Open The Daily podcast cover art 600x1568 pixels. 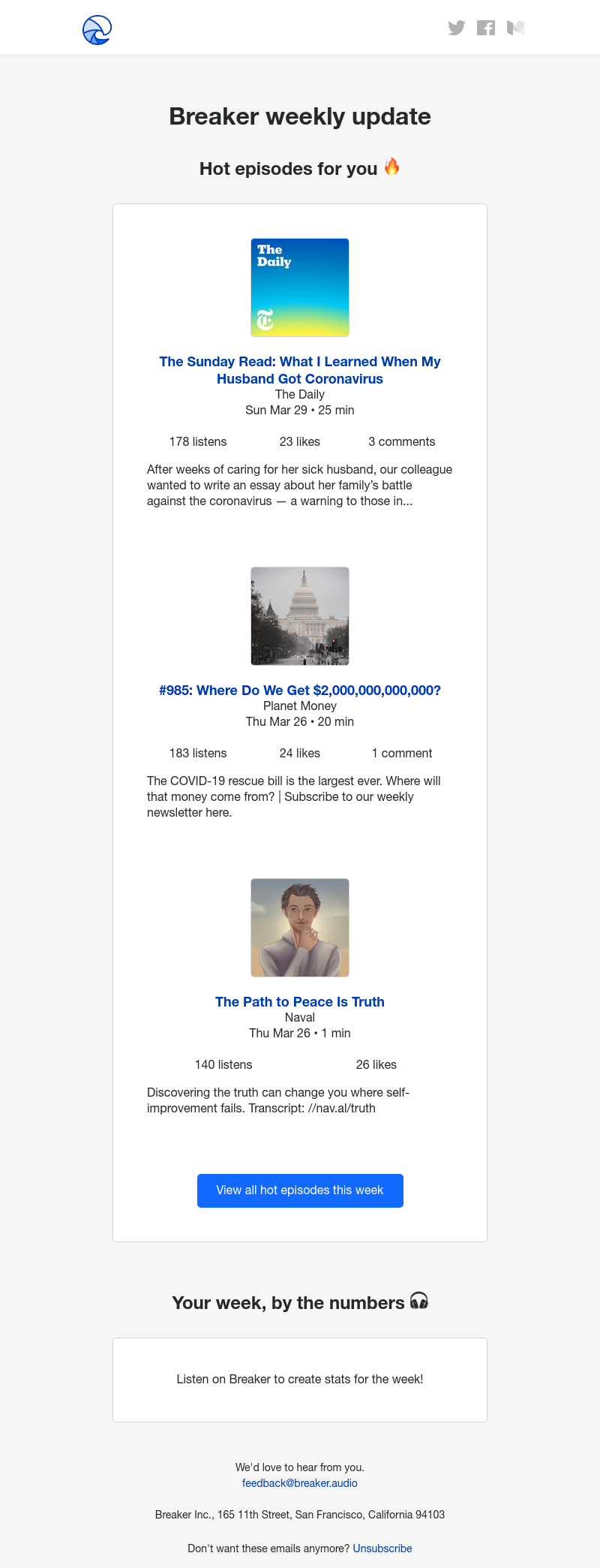300,287
